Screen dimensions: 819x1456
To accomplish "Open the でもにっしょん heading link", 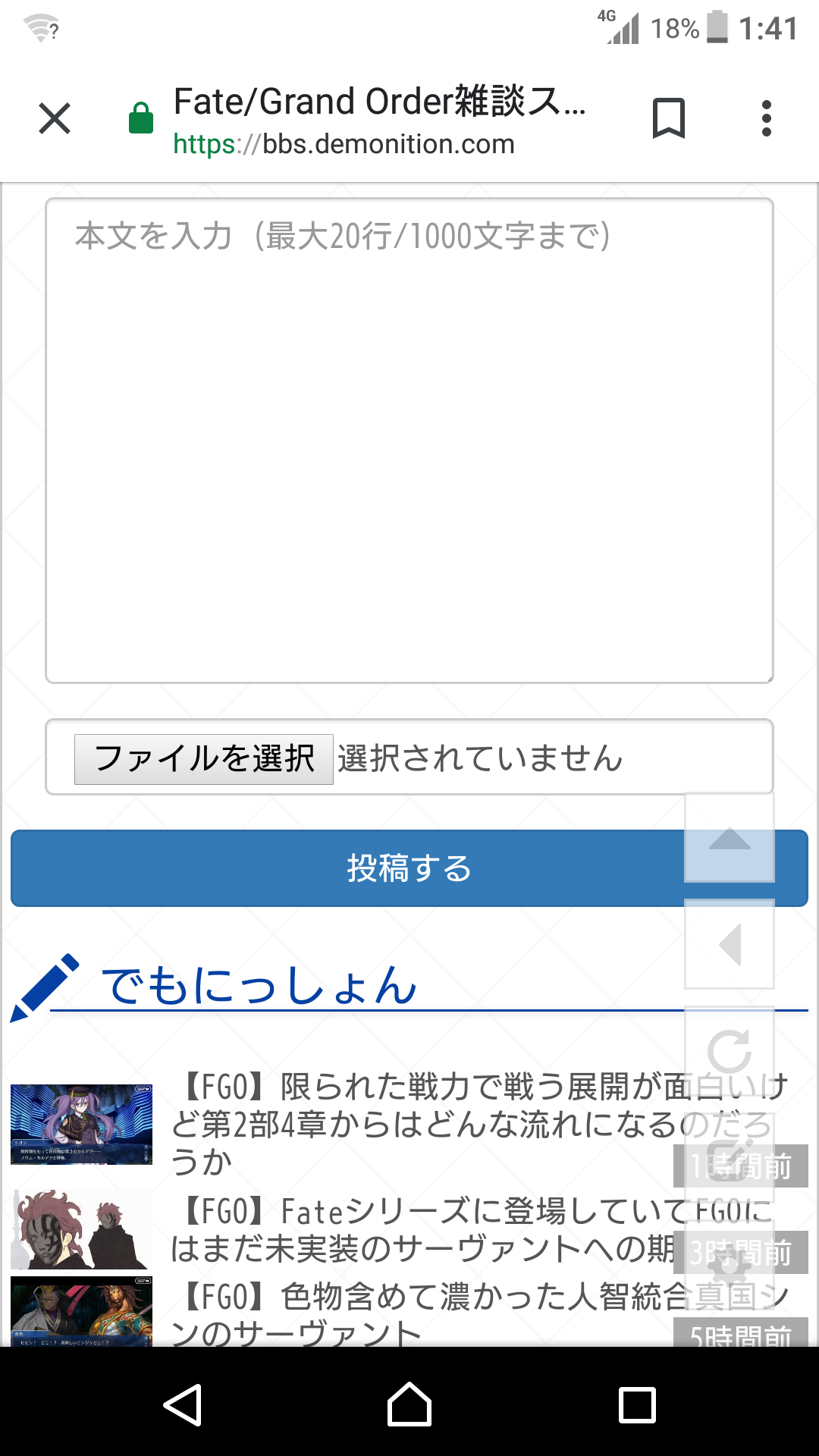I will 259,986.
